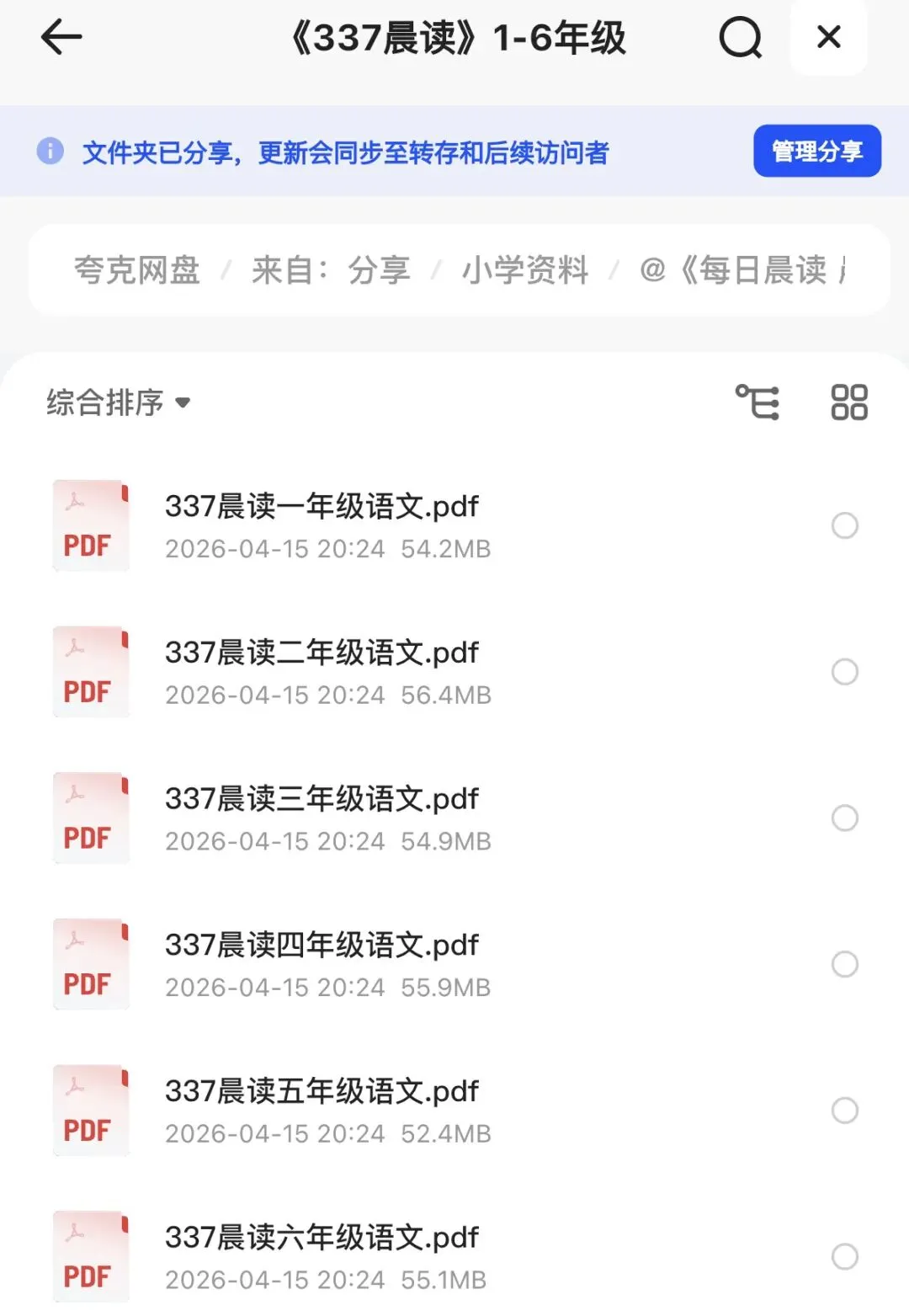The image size is (909, 1316).
Task: Tick the circle for 337晨读二年级语文.pdf
Action: (x=844, y=672)
